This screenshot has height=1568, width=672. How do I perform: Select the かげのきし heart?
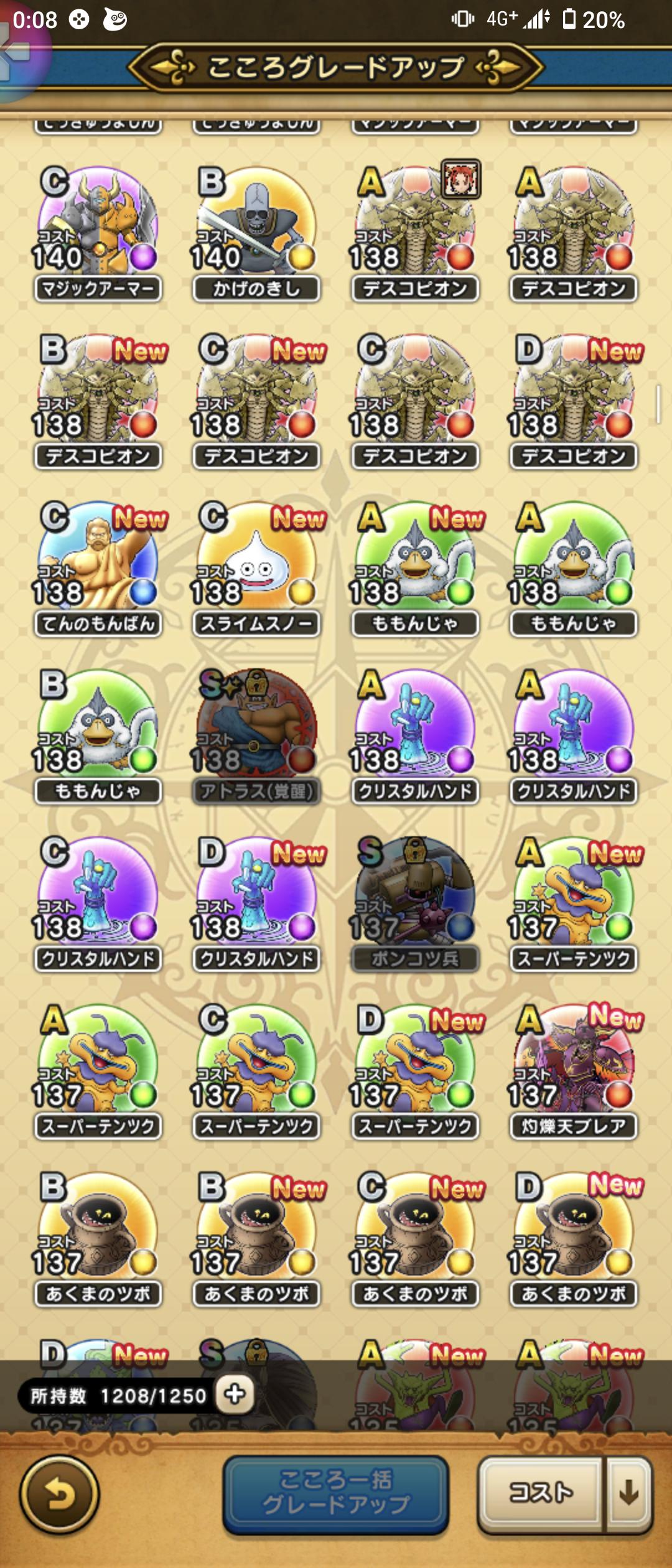point(256,233)
